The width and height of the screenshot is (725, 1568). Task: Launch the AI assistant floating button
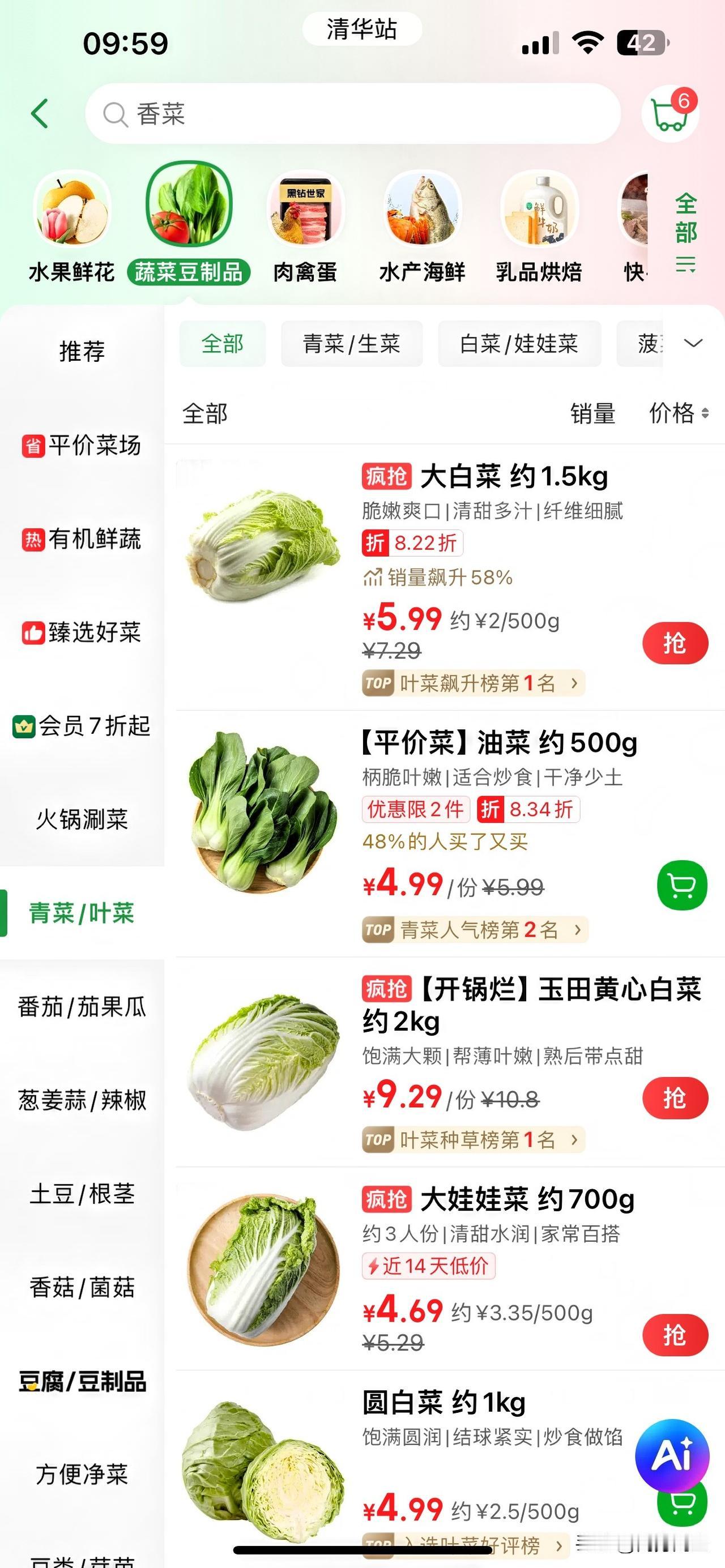pos(672,1456)
